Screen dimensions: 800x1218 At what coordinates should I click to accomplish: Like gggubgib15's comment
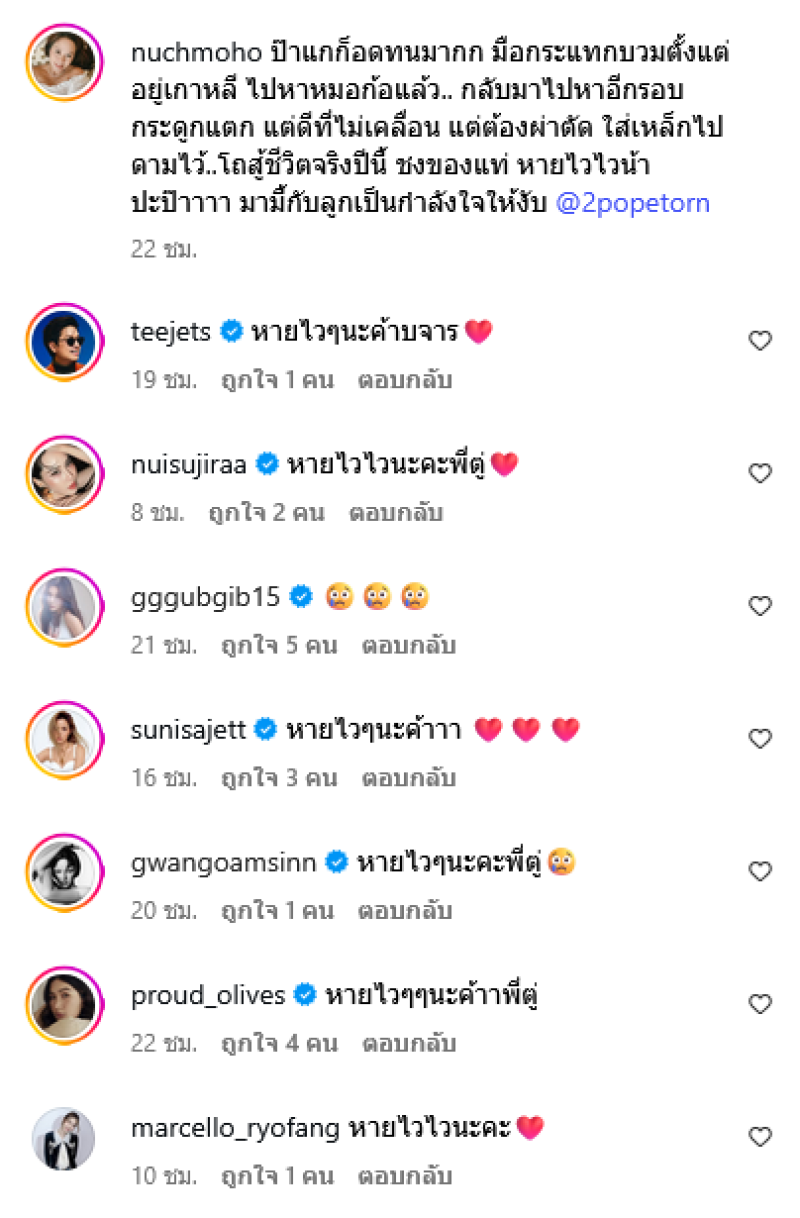coord(760,606)
